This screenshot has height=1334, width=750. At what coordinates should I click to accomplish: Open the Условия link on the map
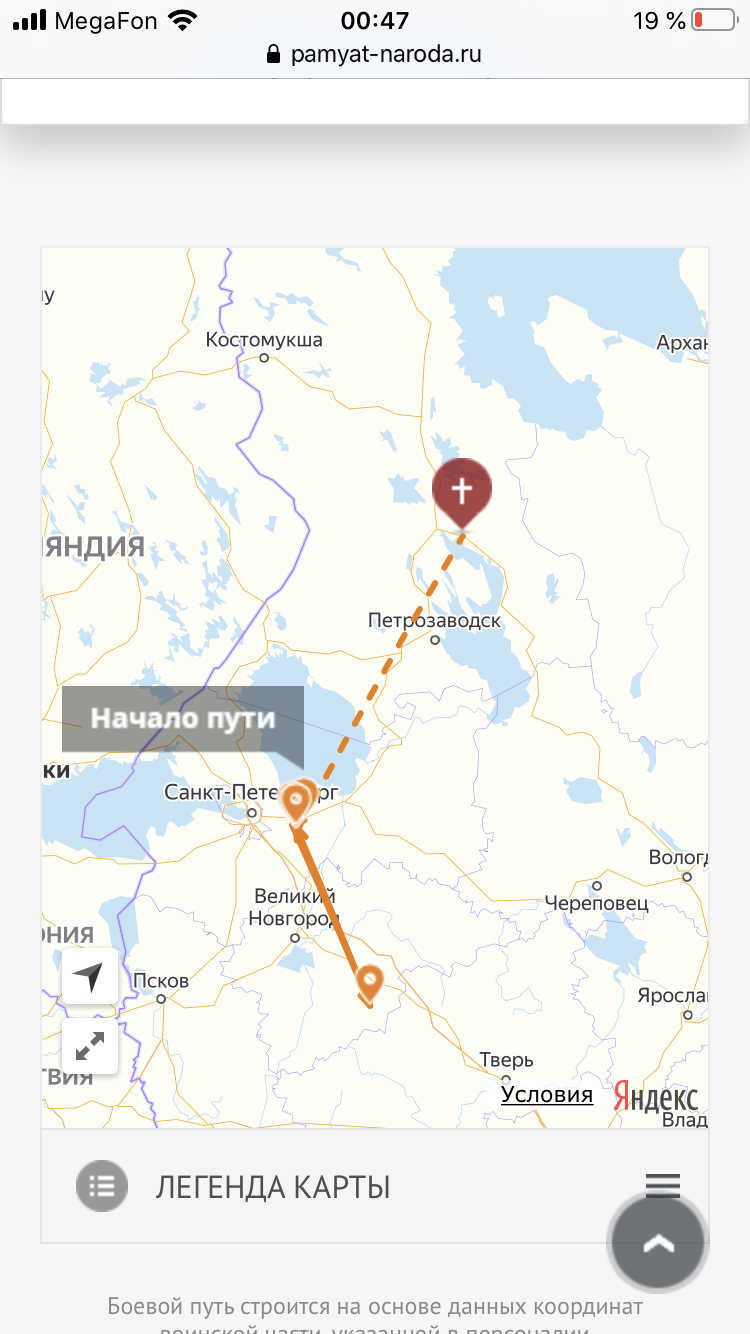click(x=547, y=1095)
